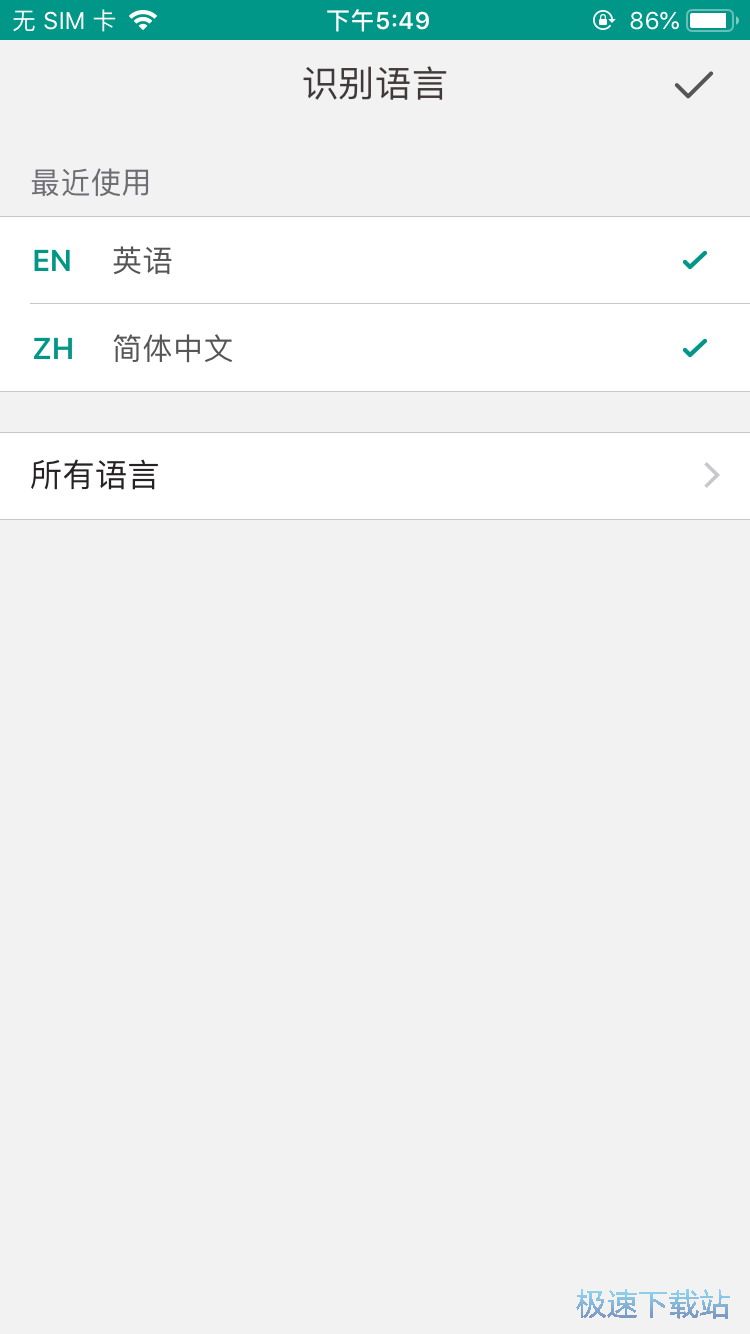Open the 所有语言 list
The width and height of the screenshot is (750, 1334).
(x=374, y=476)
